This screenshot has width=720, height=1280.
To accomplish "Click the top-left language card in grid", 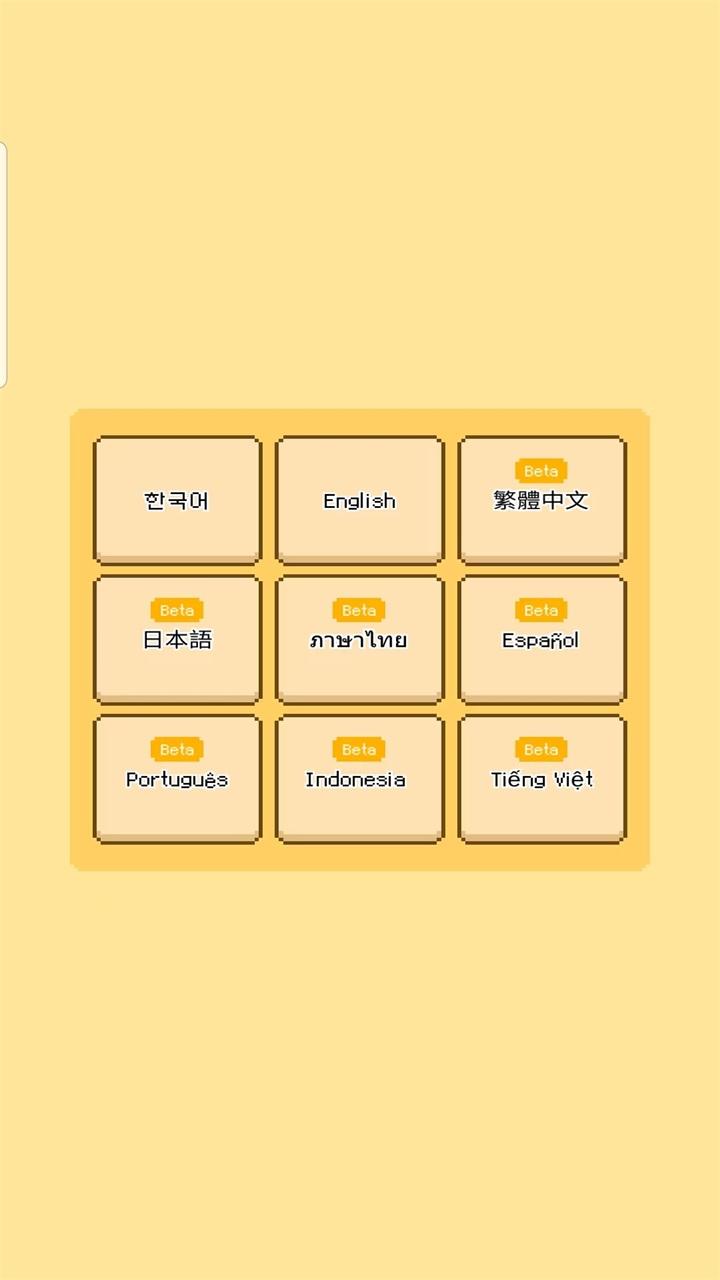I will tap(176, 499).
